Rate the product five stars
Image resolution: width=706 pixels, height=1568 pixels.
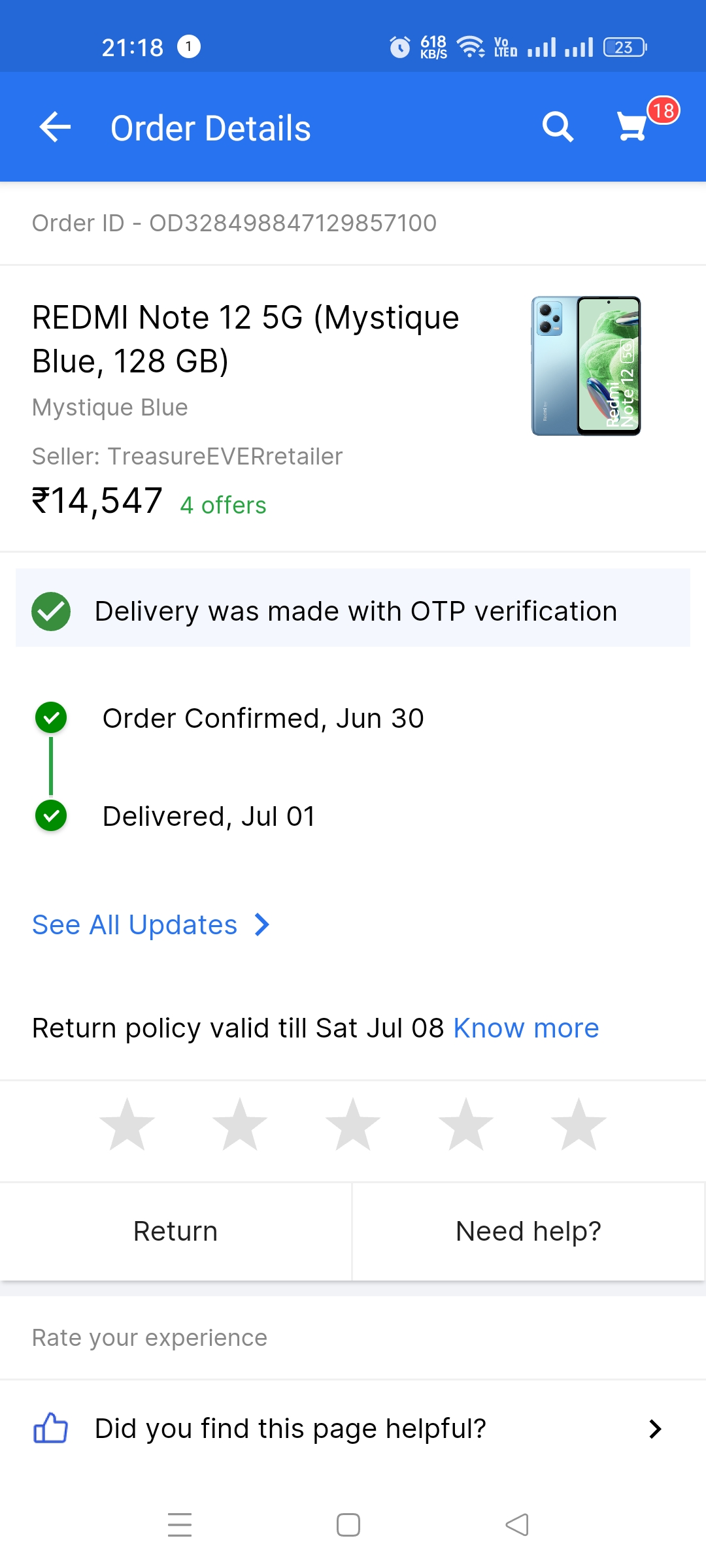pos(579,1125)
